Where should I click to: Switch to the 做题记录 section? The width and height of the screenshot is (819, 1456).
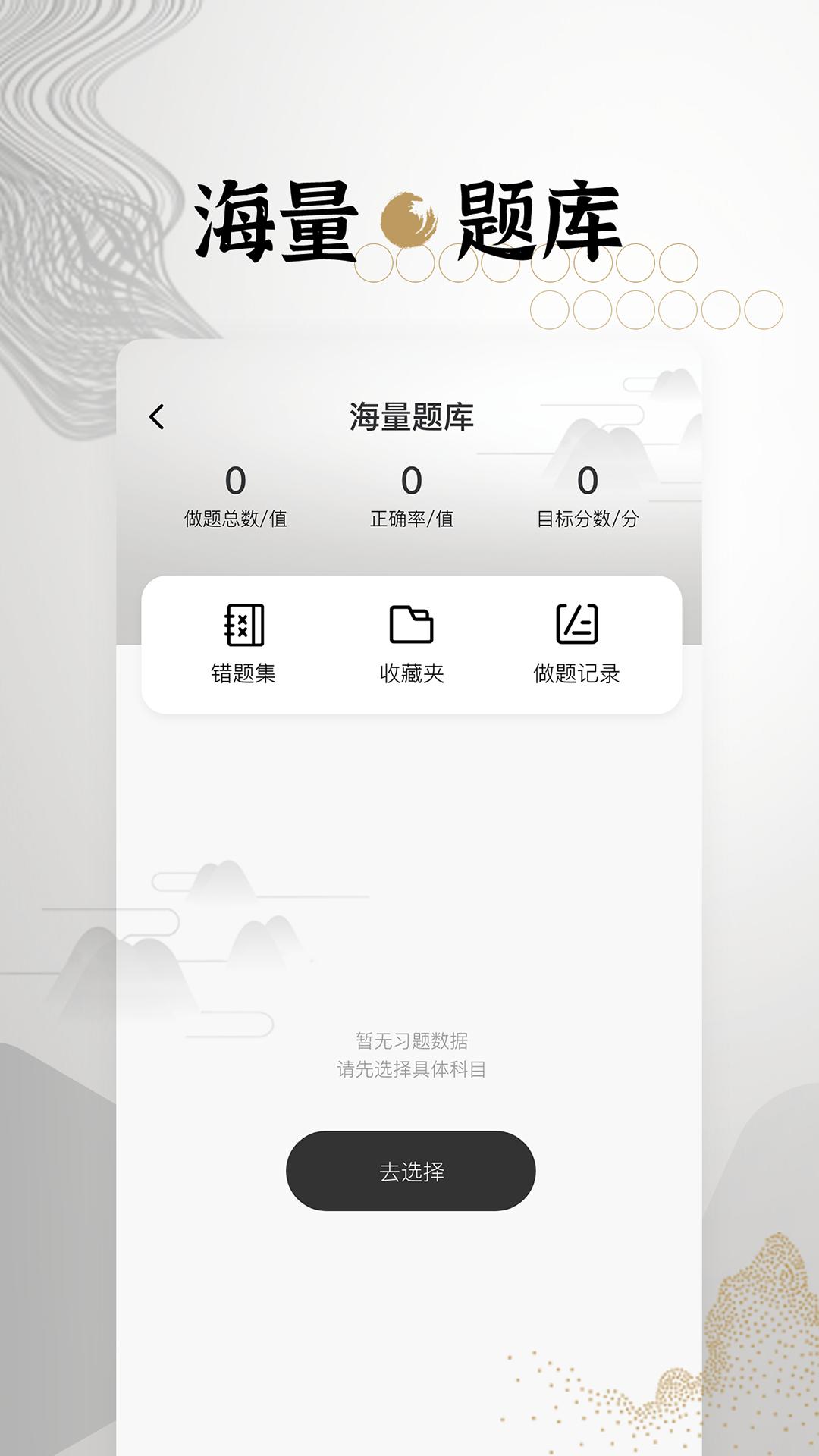click(576, 671)
